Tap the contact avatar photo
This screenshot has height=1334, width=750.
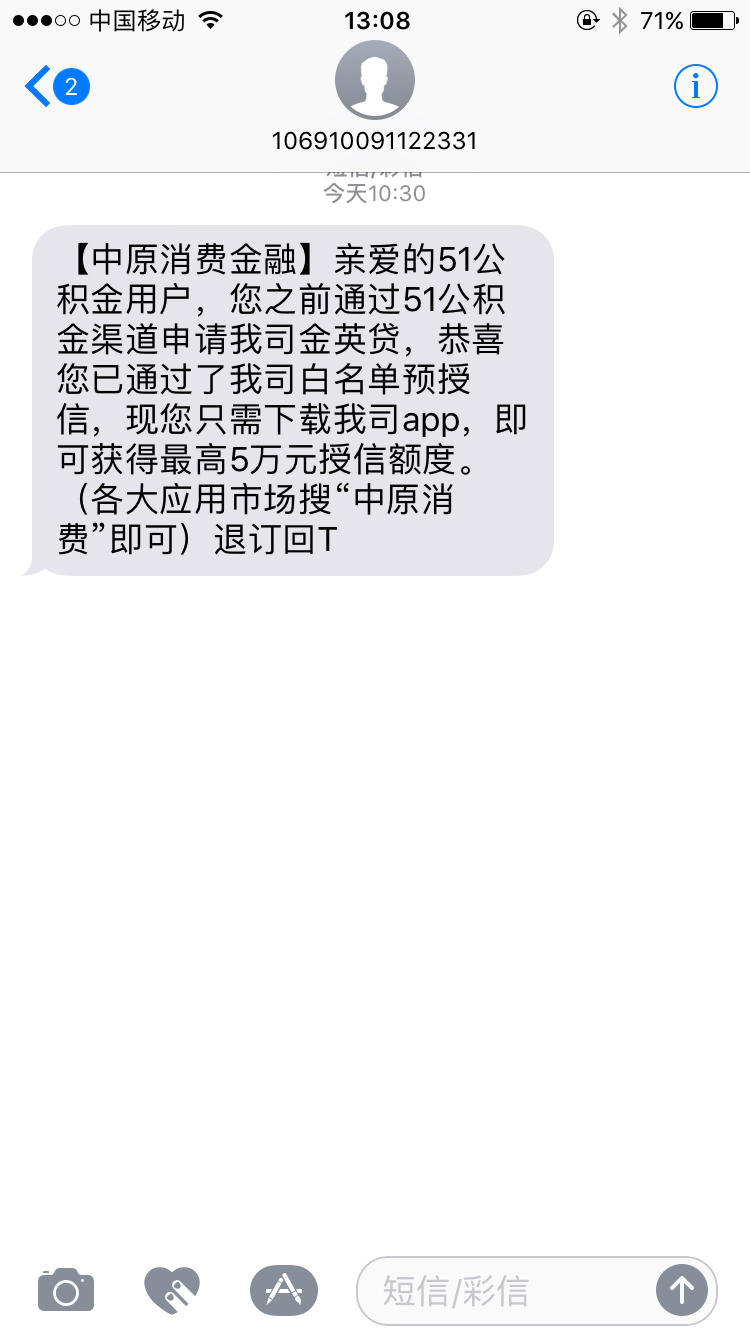click(375, 80)
